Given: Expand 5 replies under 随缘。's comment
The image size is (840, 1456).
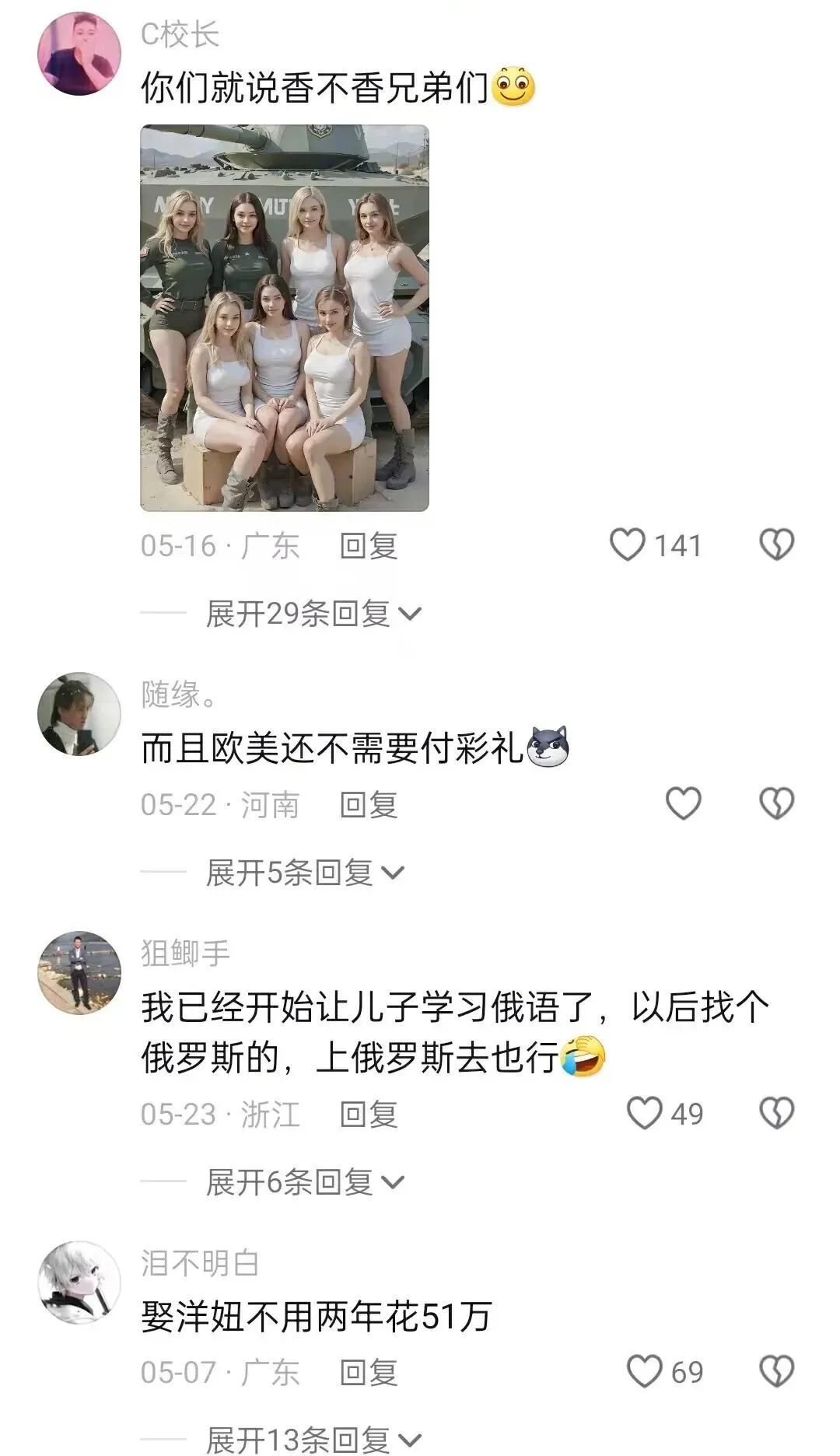Looking at the screenshot, I should pyautogui.click(x=305, y=873).
